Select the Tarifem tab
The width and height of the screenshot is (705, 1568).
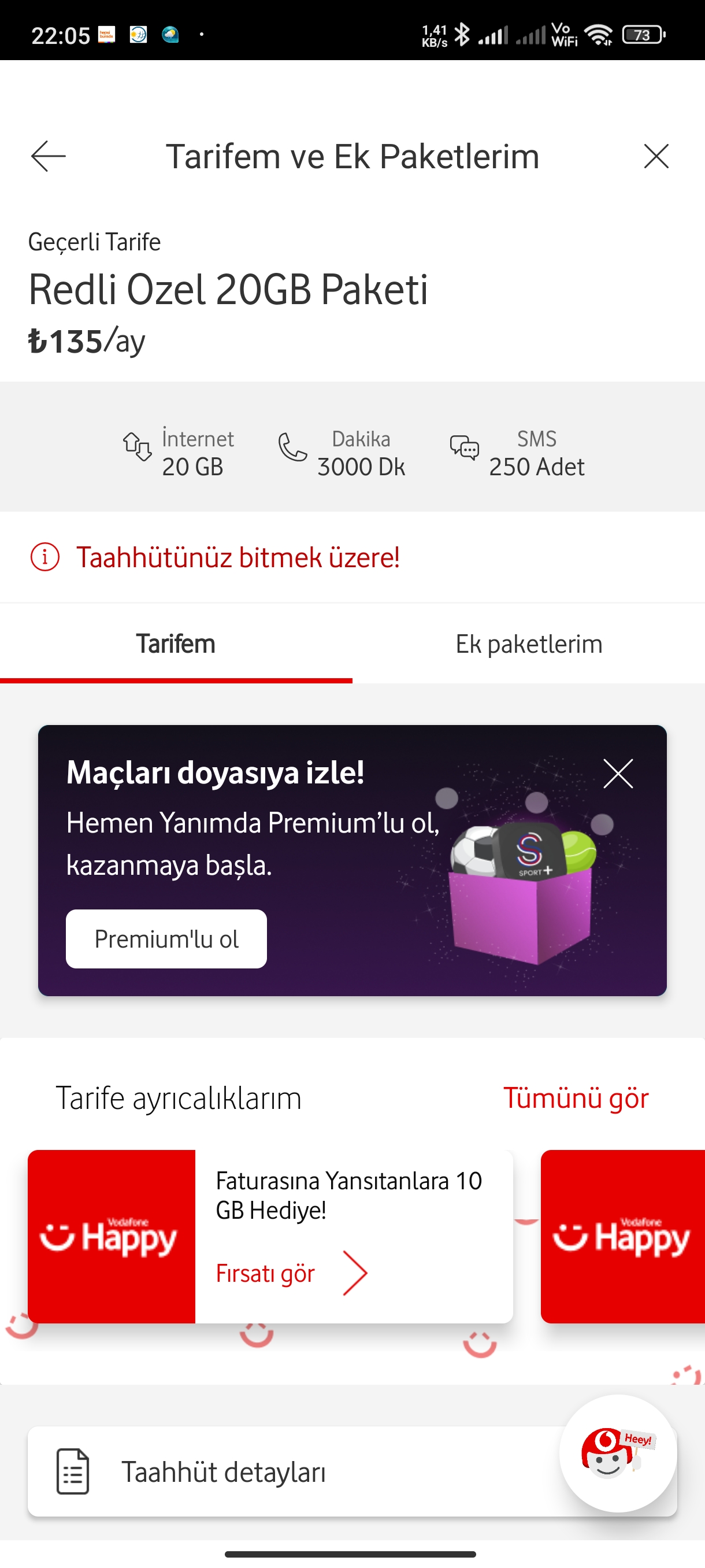click(176, 644)
